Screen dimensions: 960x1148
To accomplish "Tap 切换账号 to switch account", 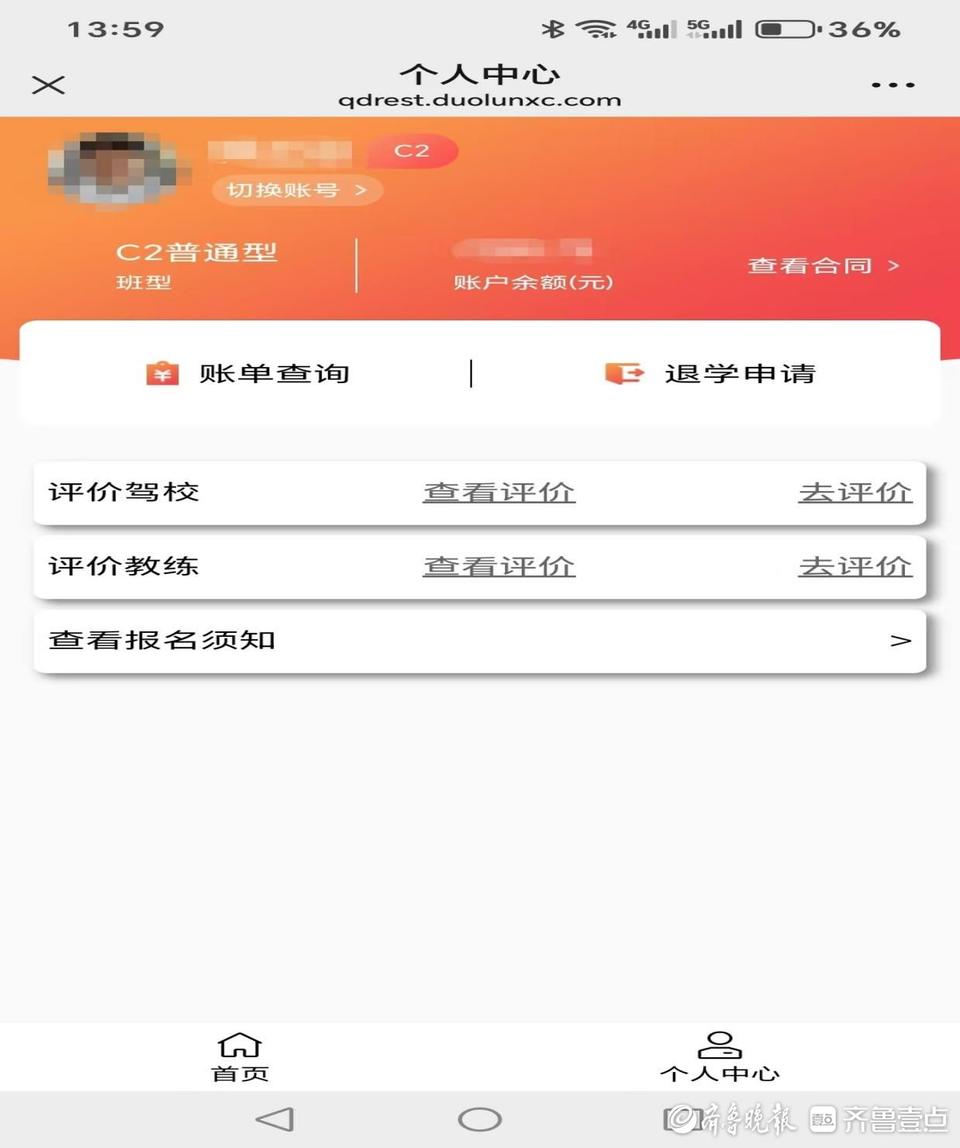I will tap(296, 190).
